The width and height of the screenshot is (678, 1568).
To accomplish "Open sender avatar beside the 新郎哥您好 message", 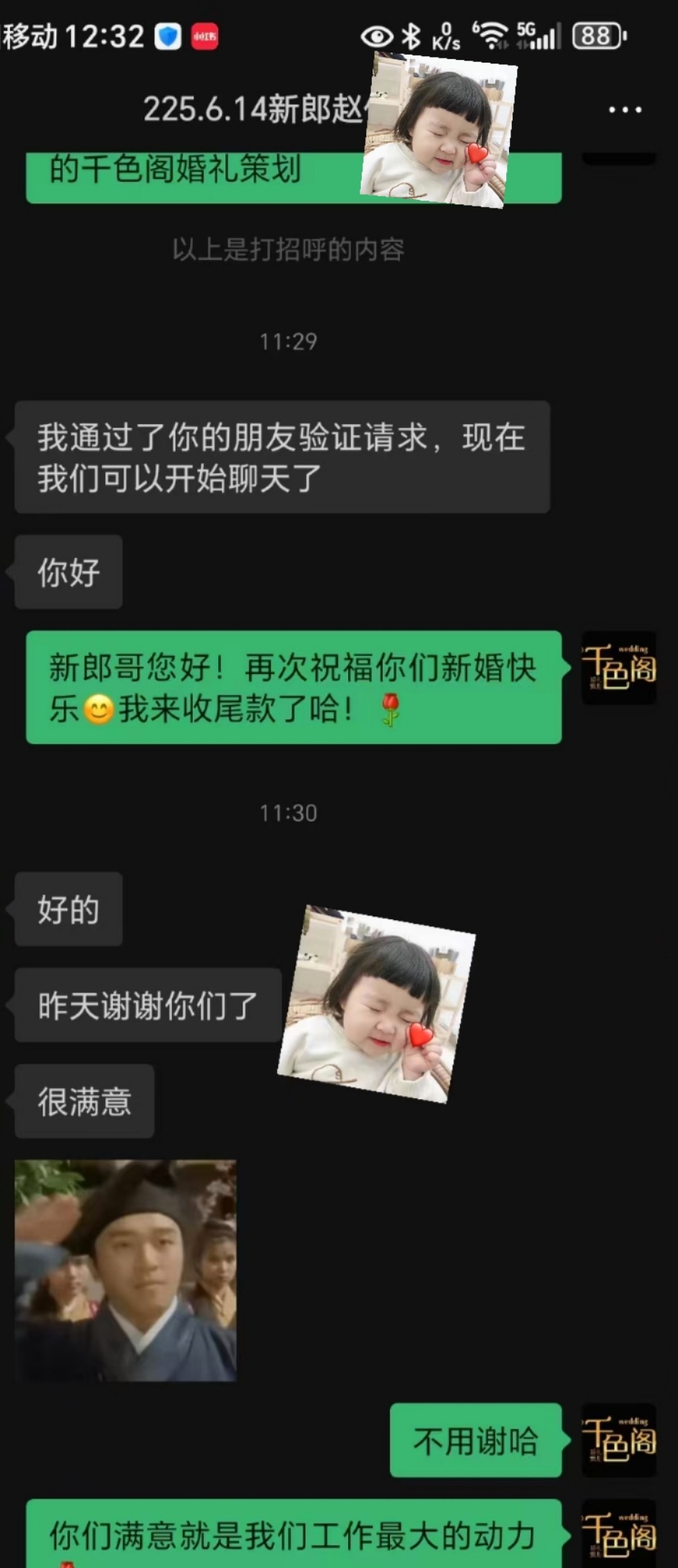I will pos(619,667).
